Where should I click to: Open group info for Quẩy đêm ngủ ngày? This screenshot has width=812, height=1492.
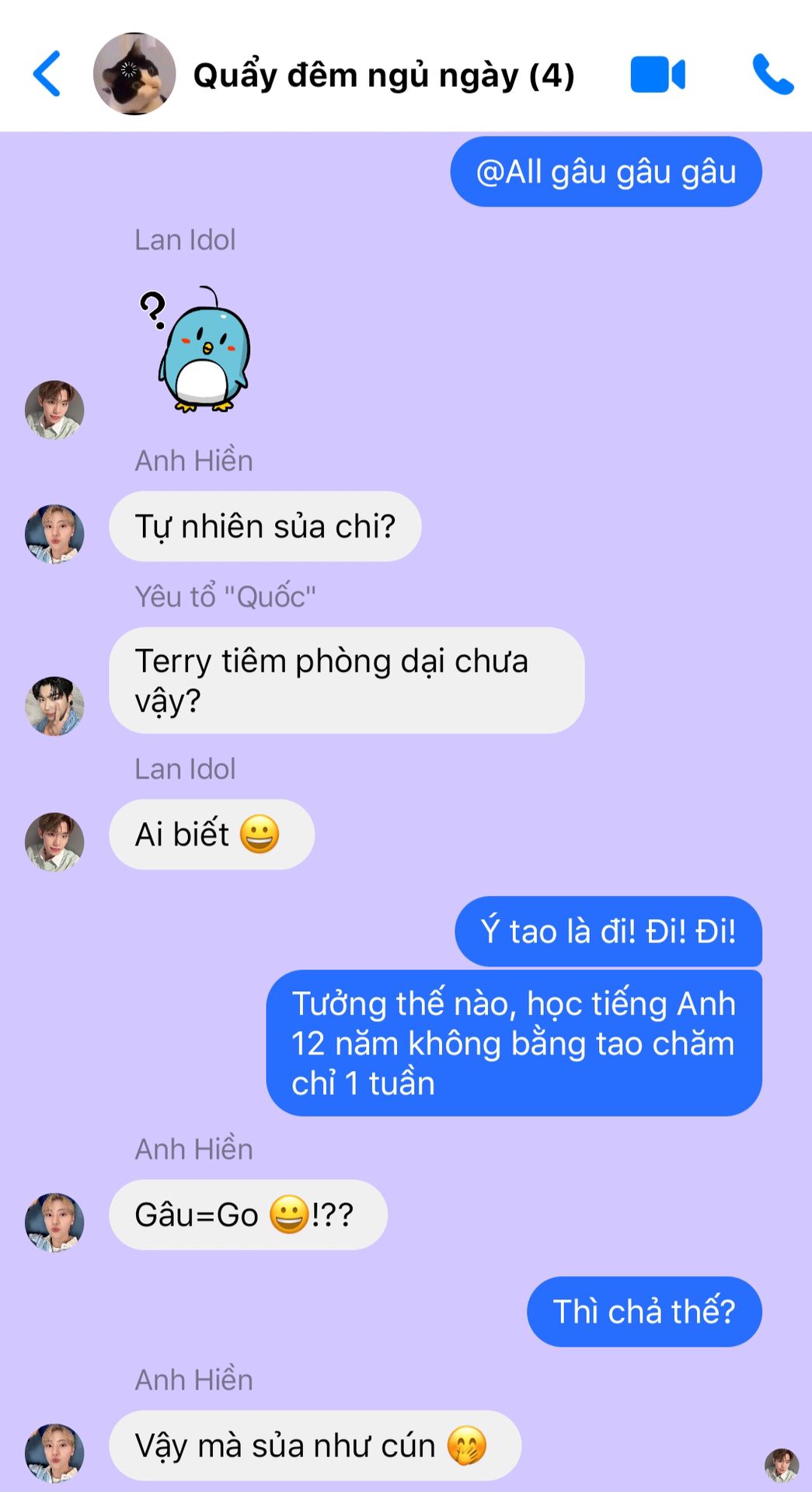pos(383,75)
